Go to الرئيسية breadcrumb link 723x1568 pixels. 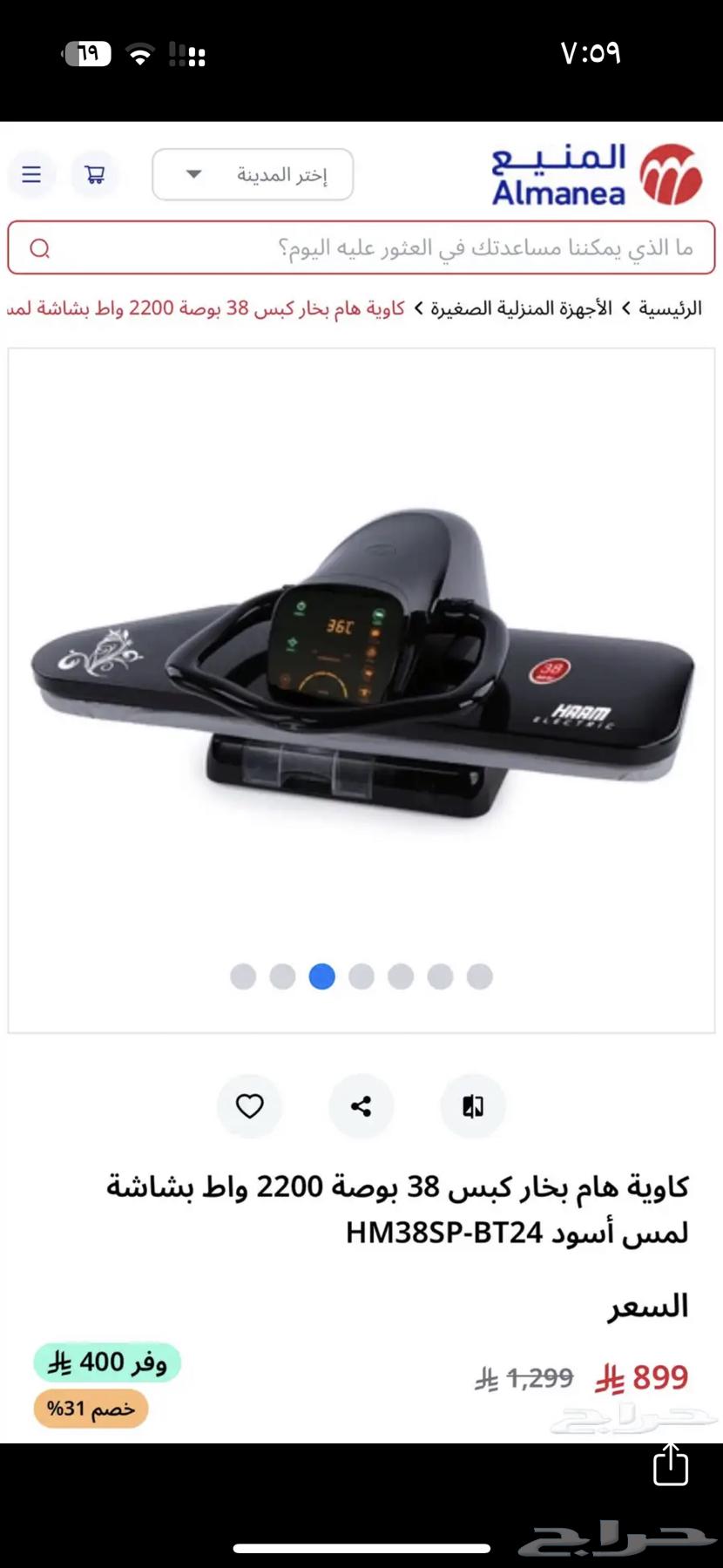[670, 308]
